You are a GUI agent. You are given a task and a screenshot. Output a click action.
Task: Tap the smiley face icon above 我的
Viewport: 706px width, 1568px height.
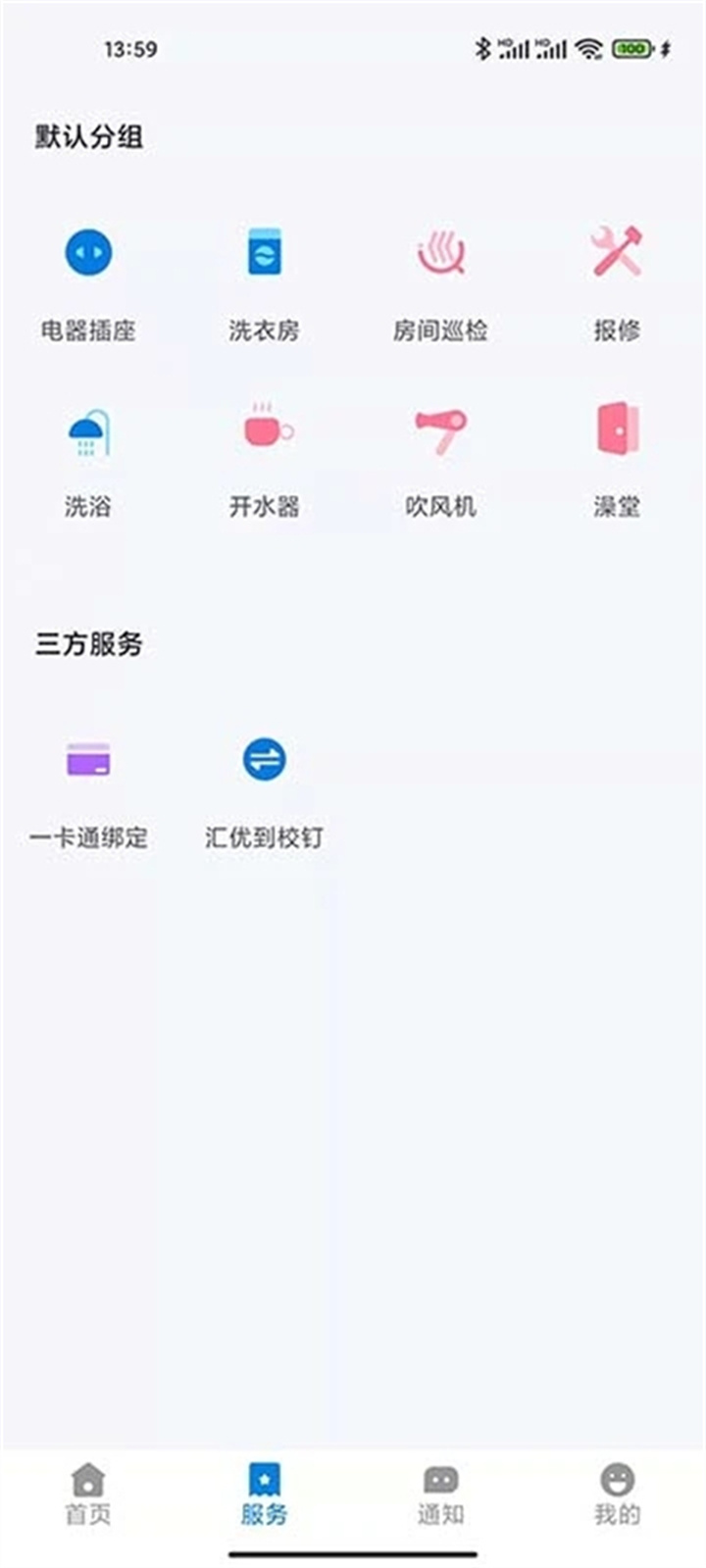point(615,1479)
